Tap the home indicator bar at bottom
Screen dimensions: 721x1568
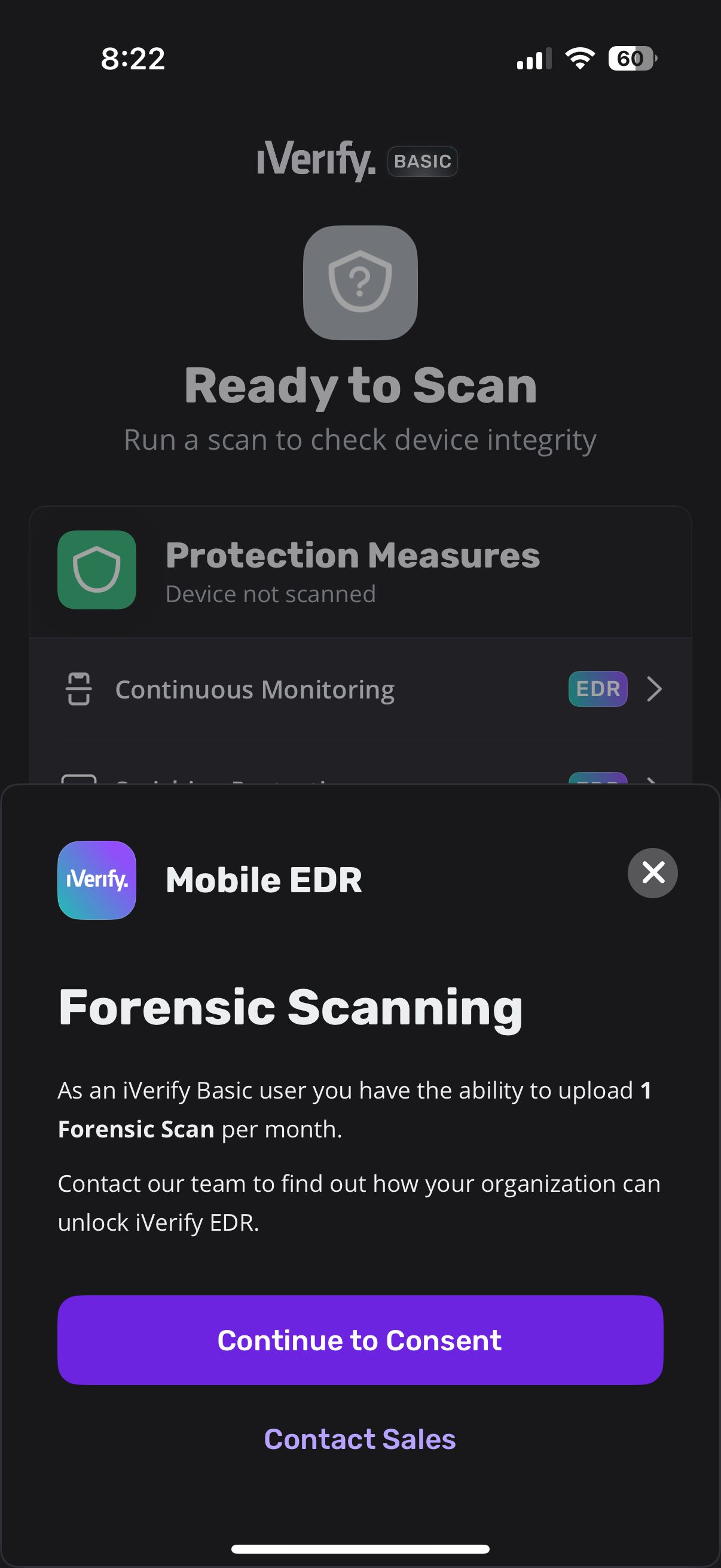click(x=360, y=1548)
